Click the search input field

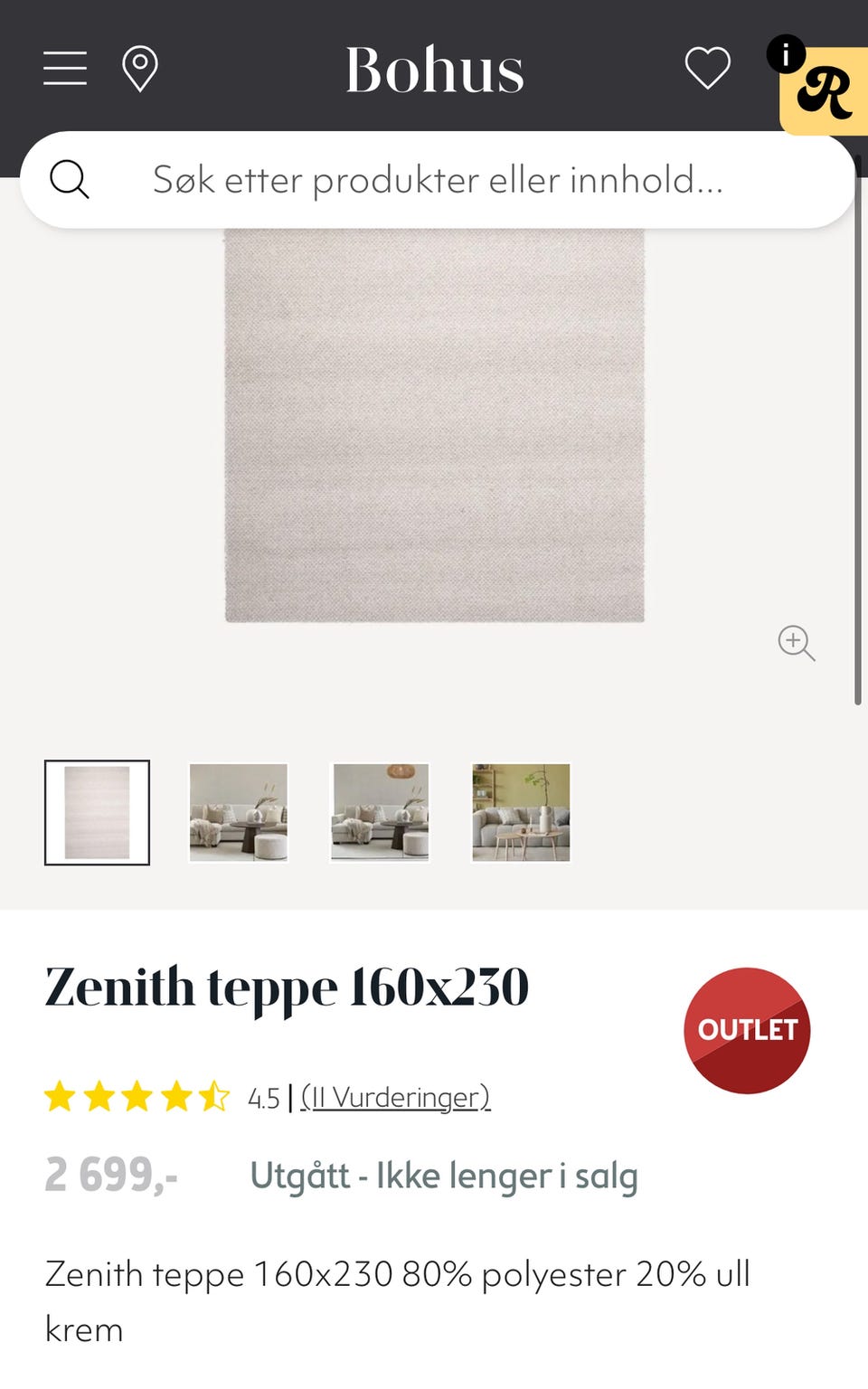click(x=434, y=180)
